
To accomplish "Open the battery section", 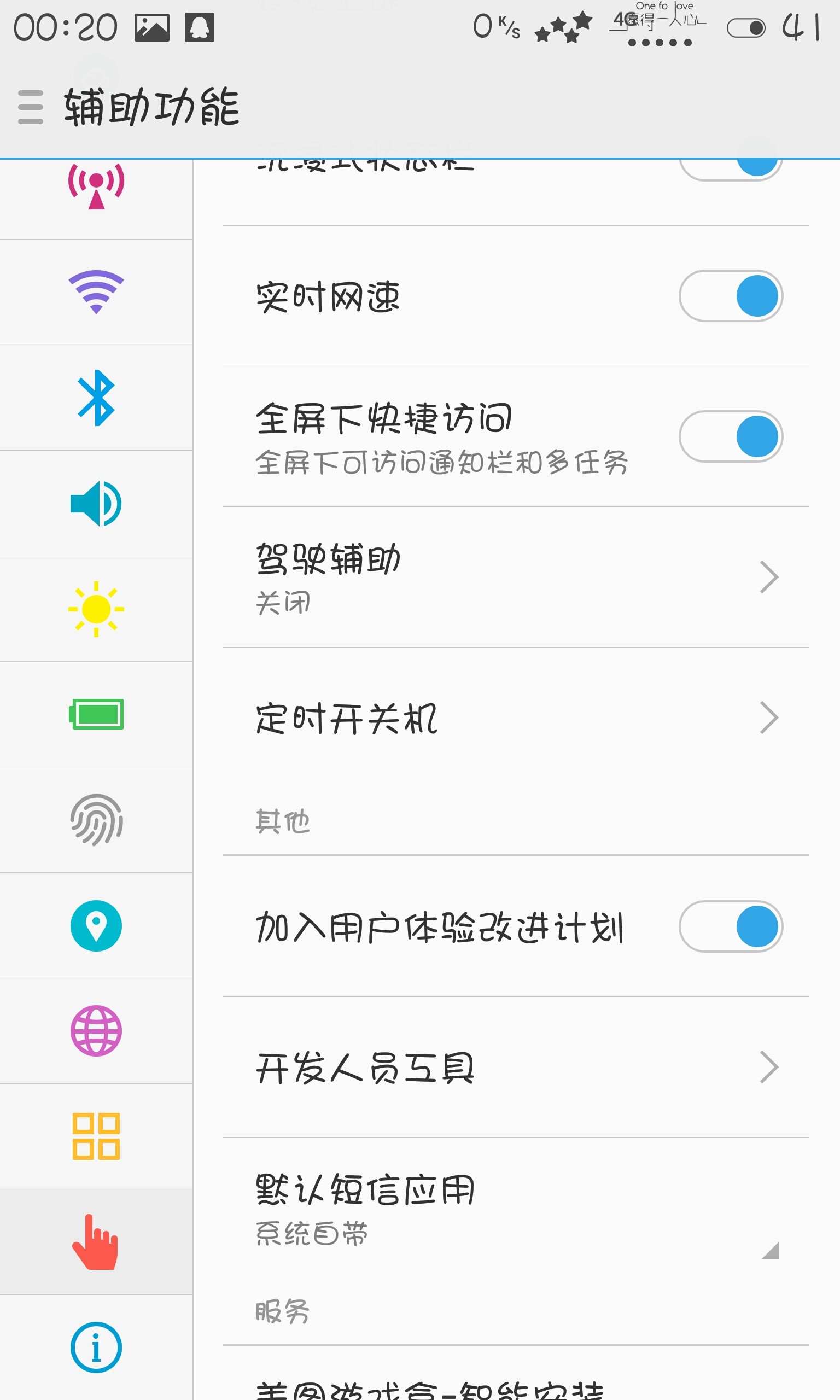I will [96, 714].
